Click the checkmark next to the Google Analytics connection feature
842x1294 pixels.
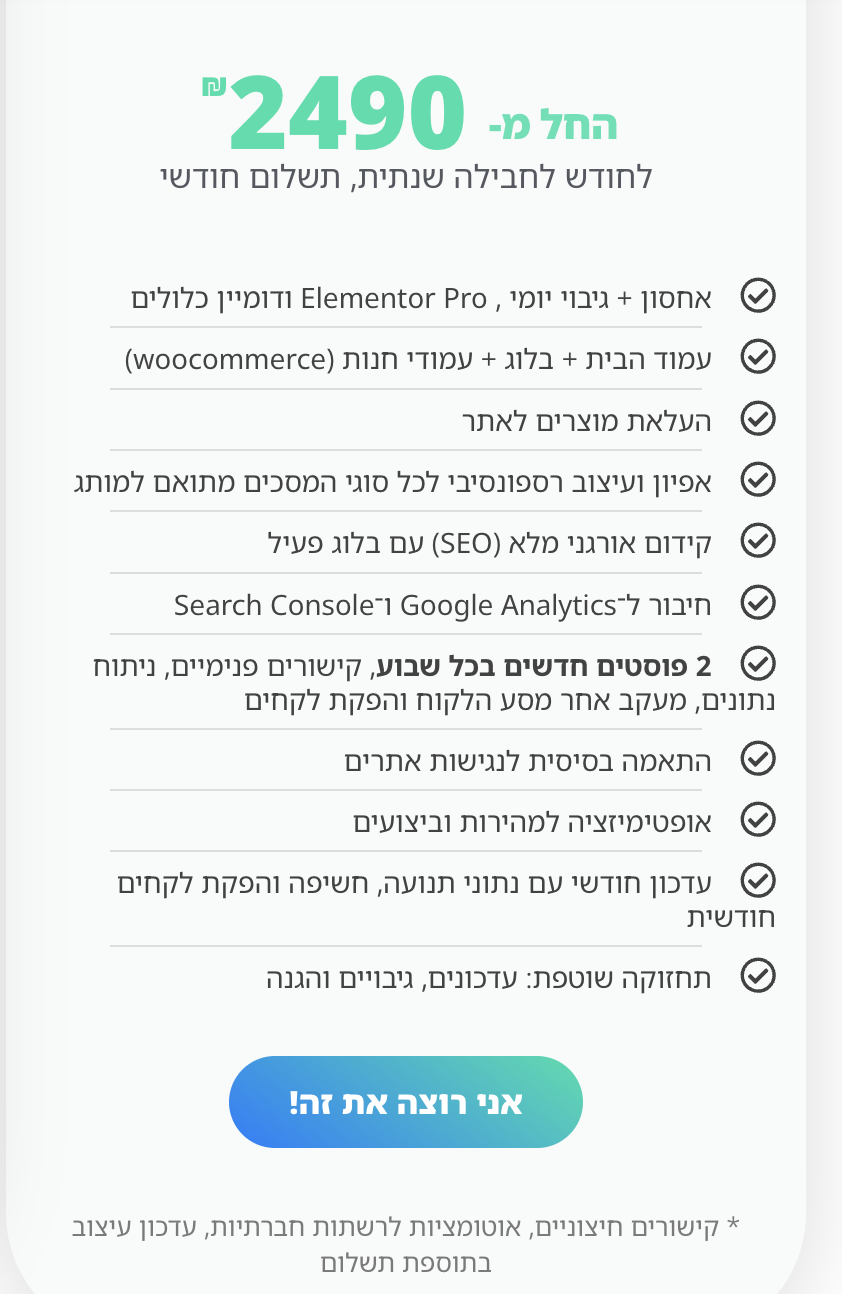(759, 603)
